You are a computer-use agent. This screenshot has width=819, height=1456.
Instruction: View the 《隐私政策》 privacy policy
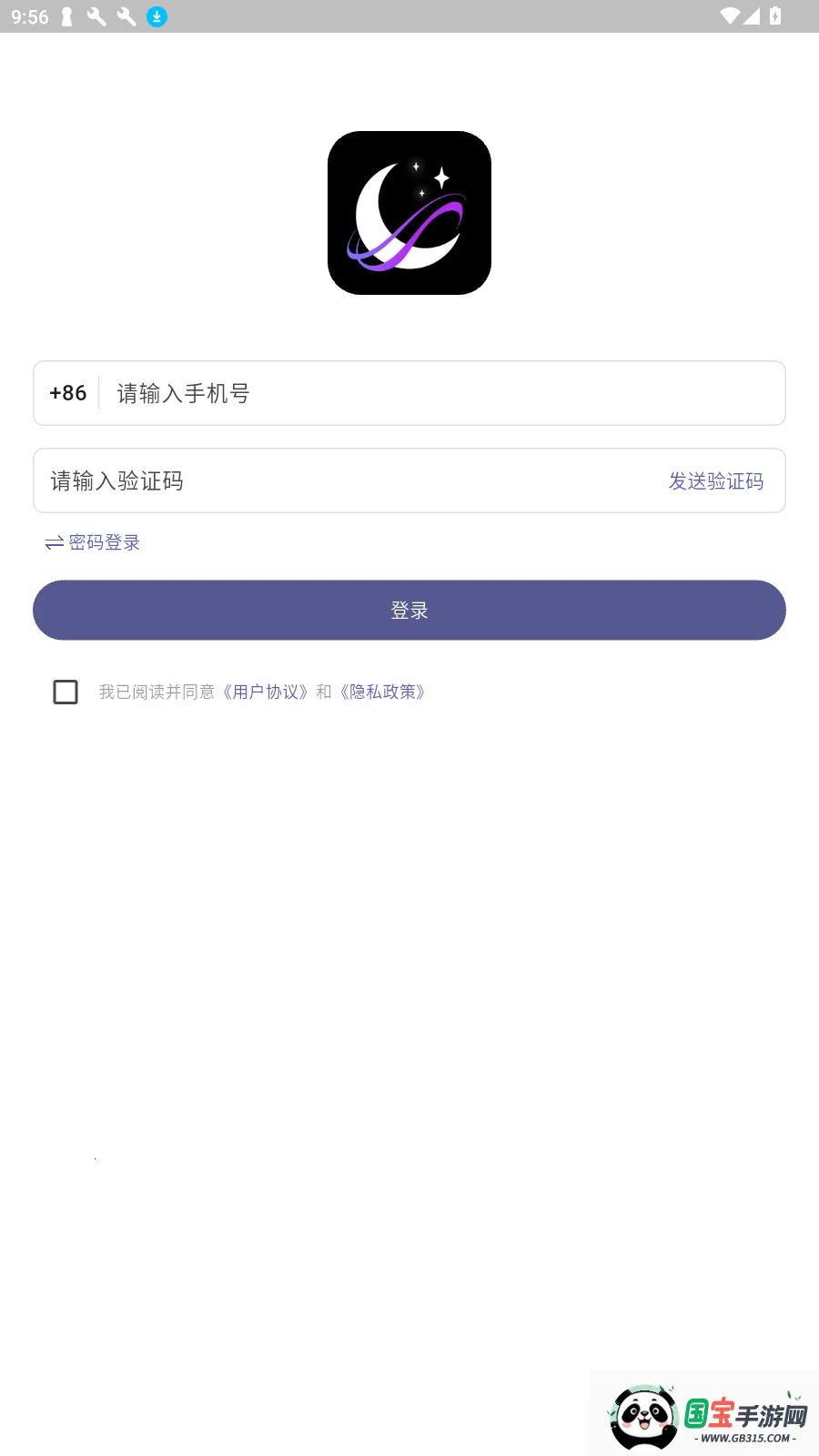tap(383, 692)
